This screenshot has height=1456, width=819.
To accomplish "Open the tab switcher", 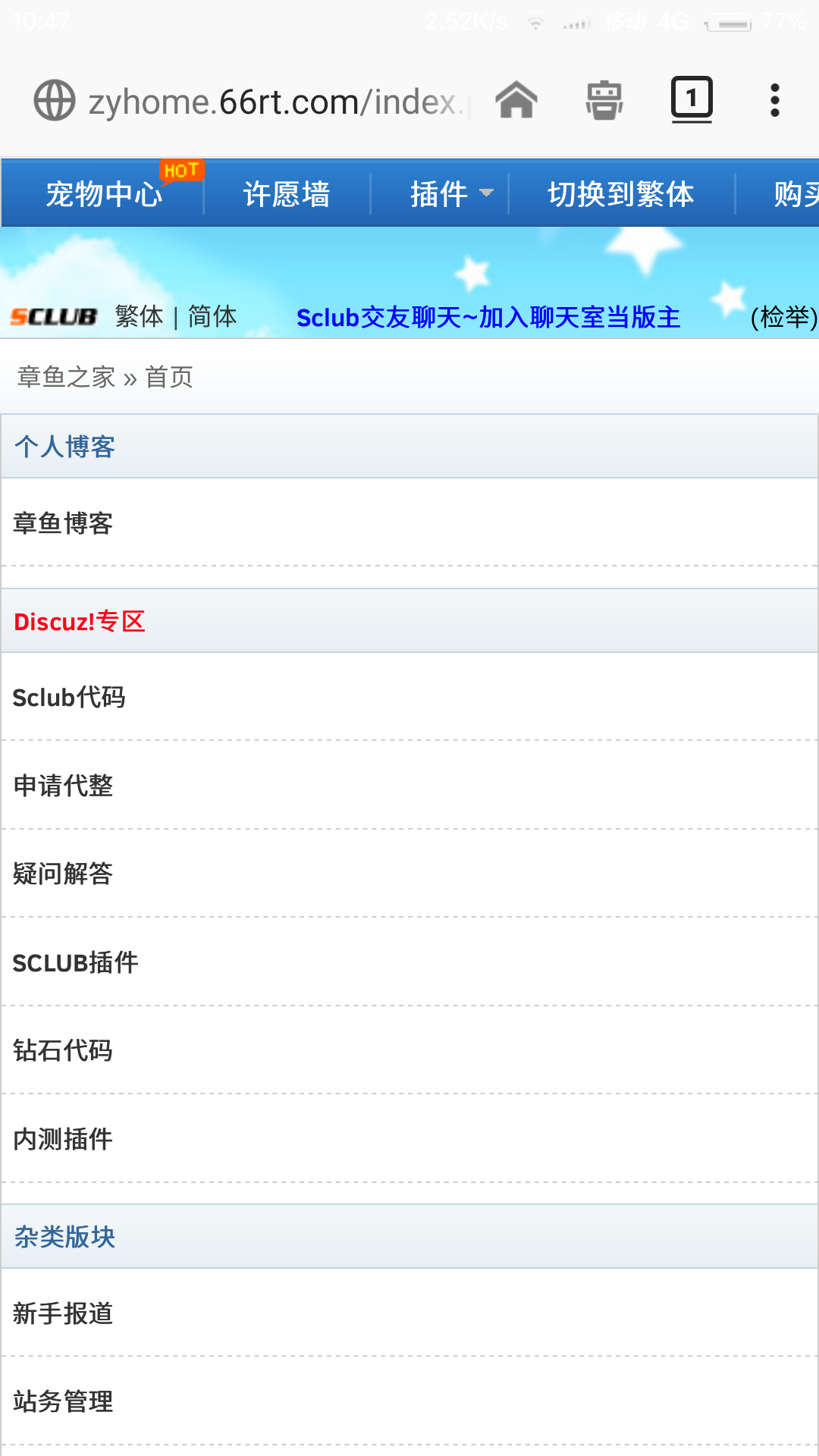I will [x=692, y=99].
